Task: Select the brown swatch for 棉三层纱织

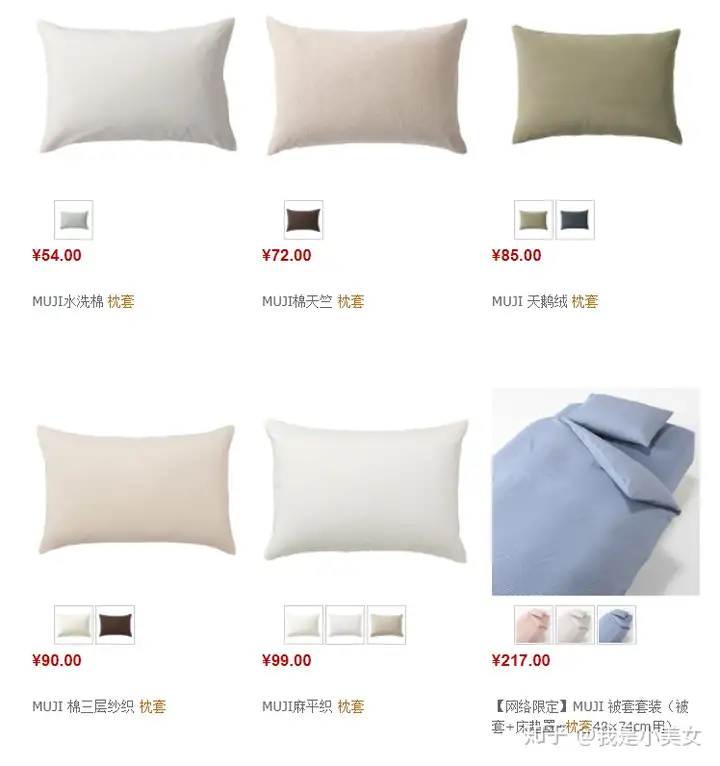Action: click(115, 625)
